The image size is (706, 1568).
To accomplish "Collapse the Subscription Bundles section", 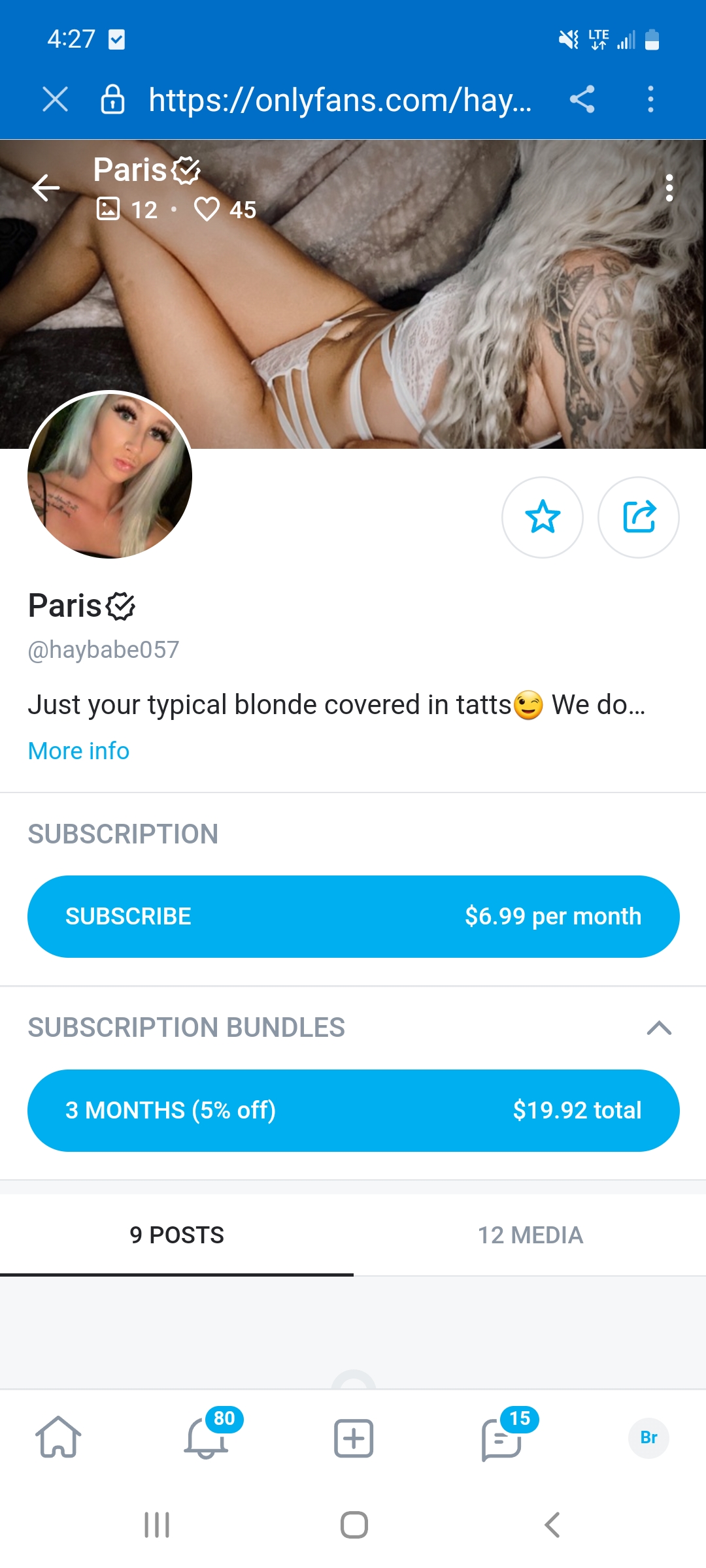I will (x=659, y=1028).
